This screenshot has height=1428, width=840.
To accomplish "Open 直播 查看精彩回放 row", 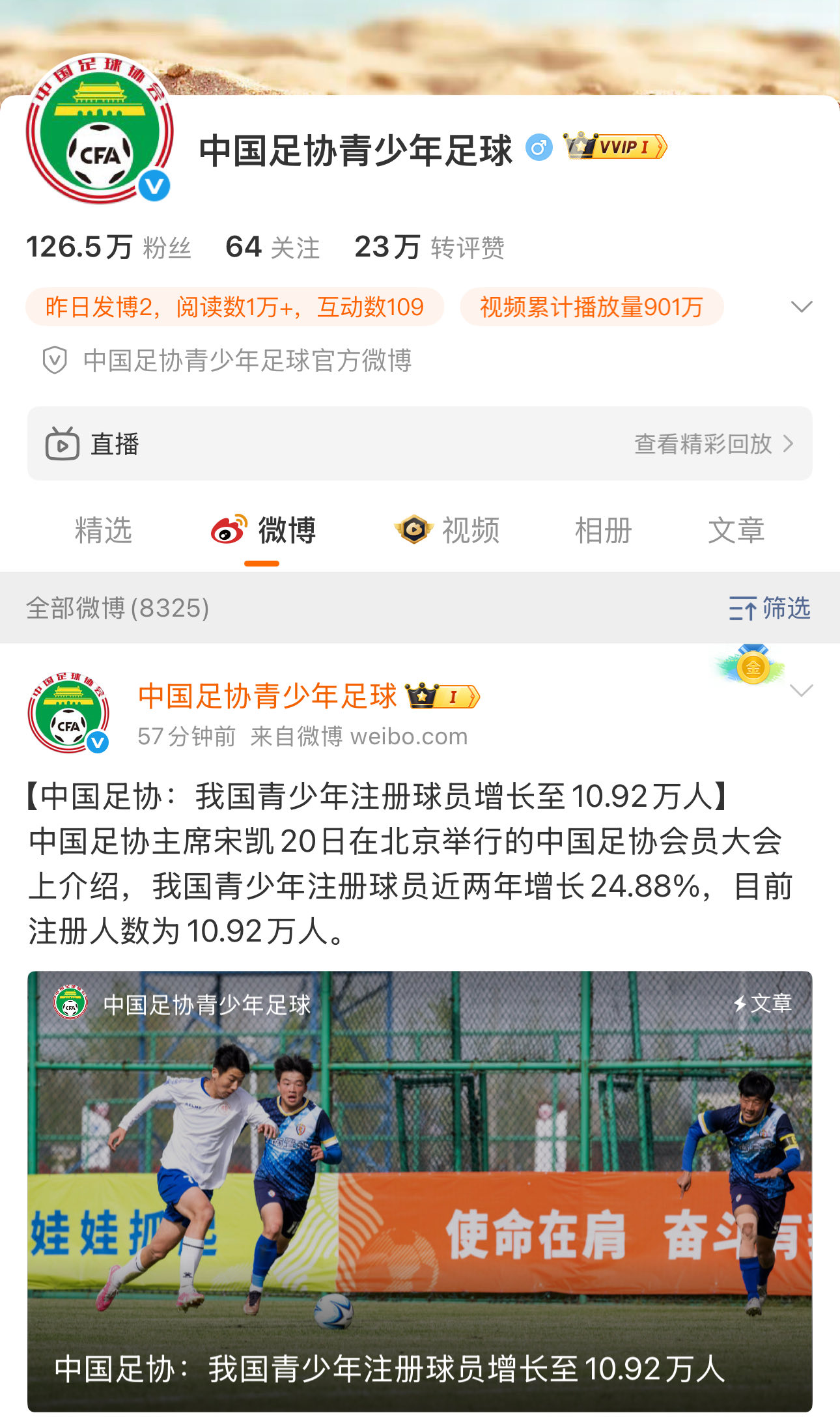I will (419, 444).
